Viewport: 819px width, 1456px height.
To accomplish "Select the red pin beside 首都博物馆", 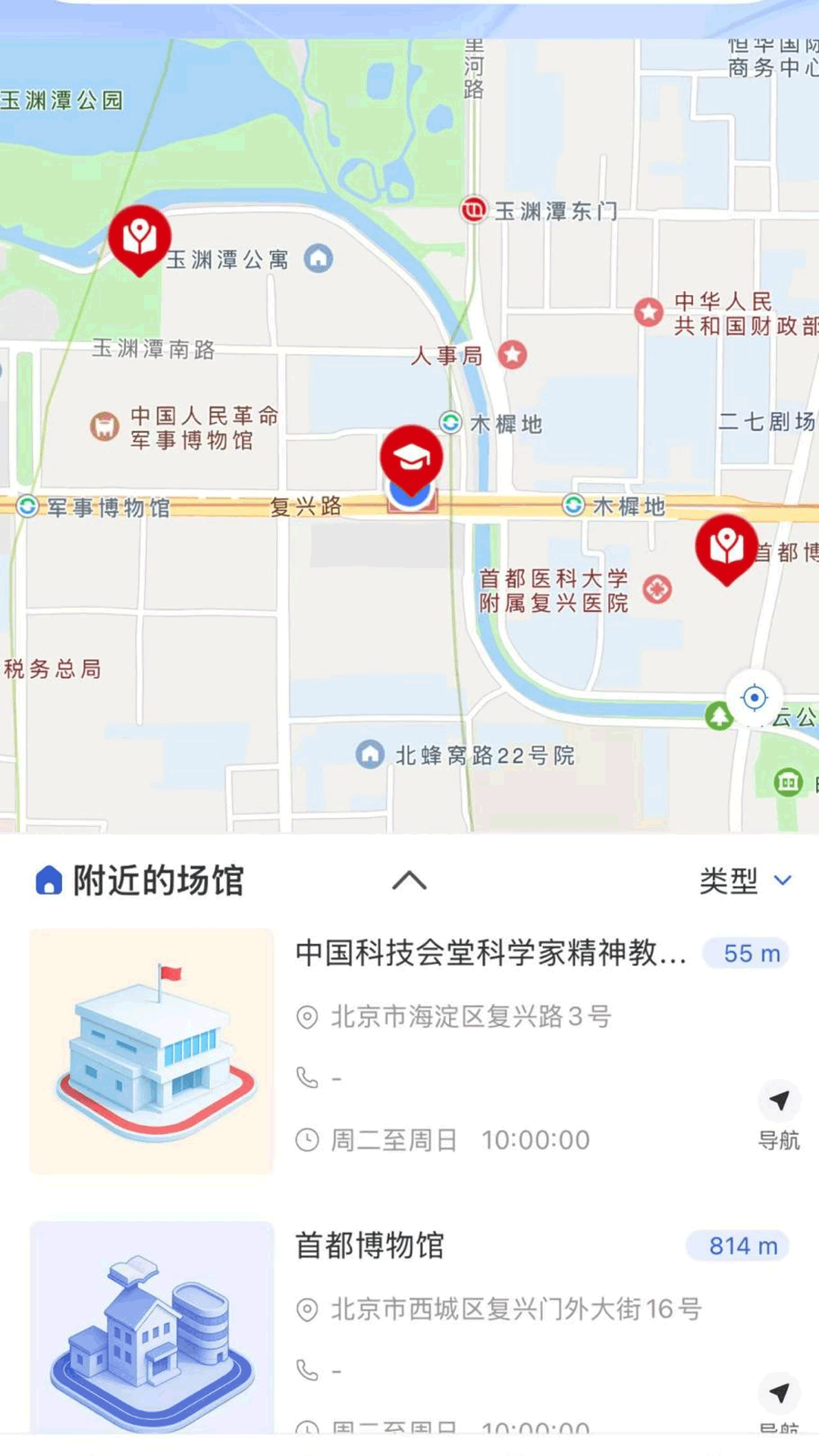I will [x=726, y=544].
